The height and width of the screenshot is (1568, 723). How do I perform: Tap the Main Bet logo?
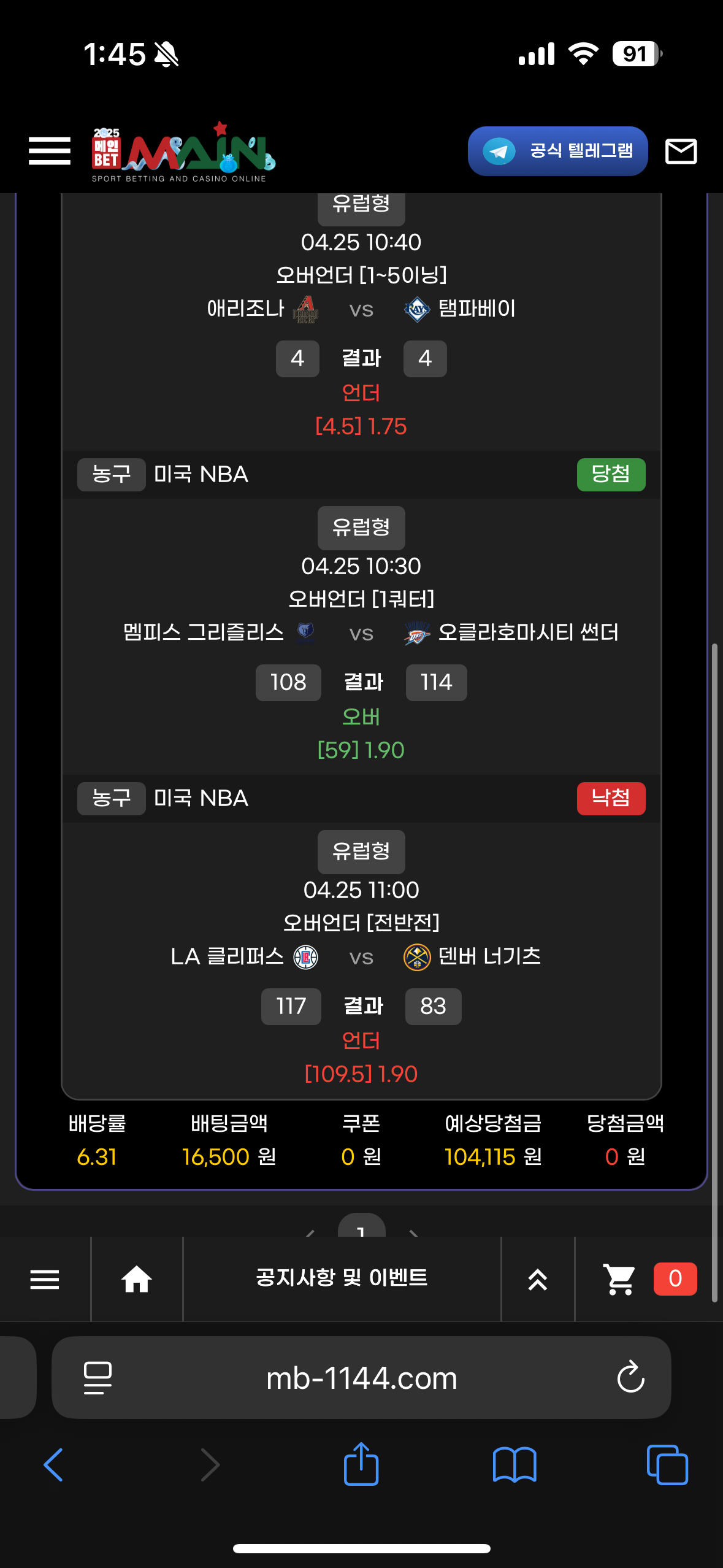pos(183,152)
